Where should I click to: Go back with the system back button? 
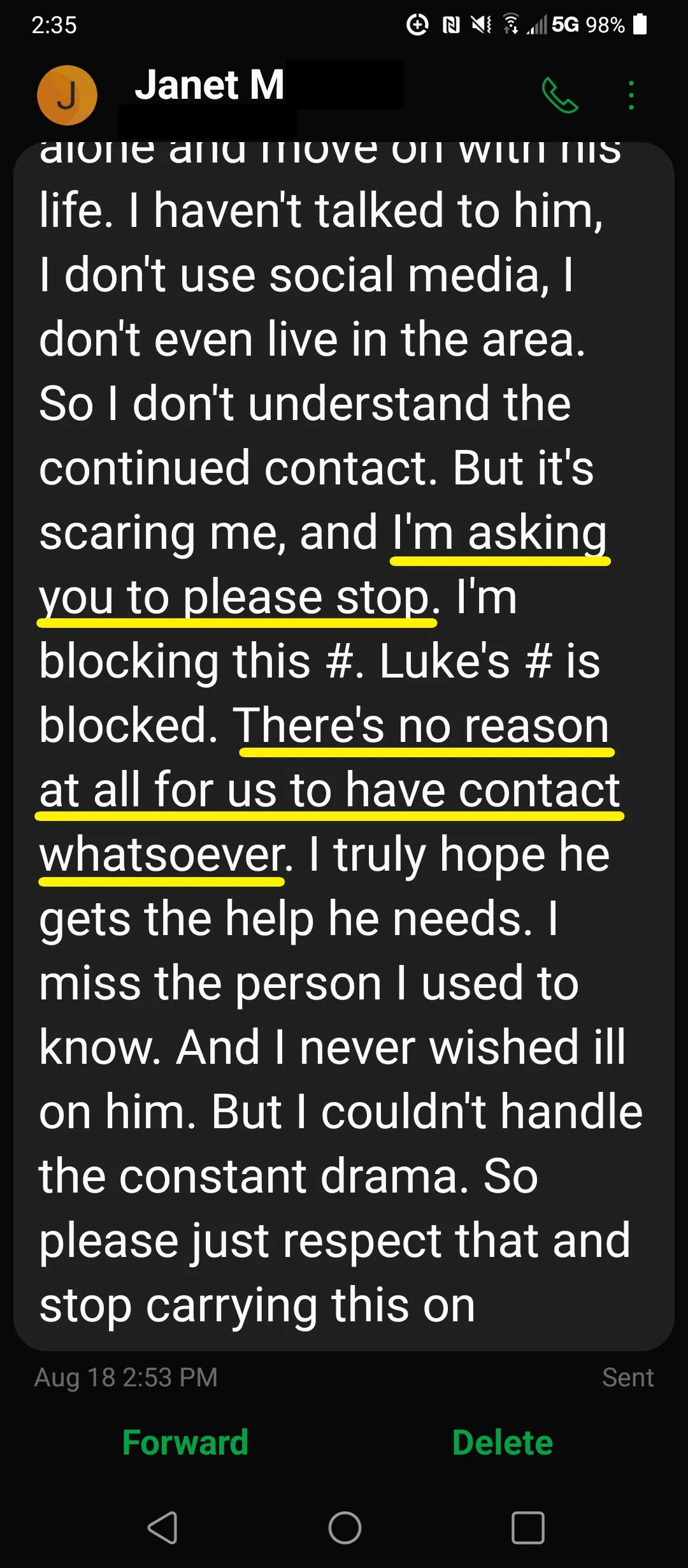[x=162, y=1527]
